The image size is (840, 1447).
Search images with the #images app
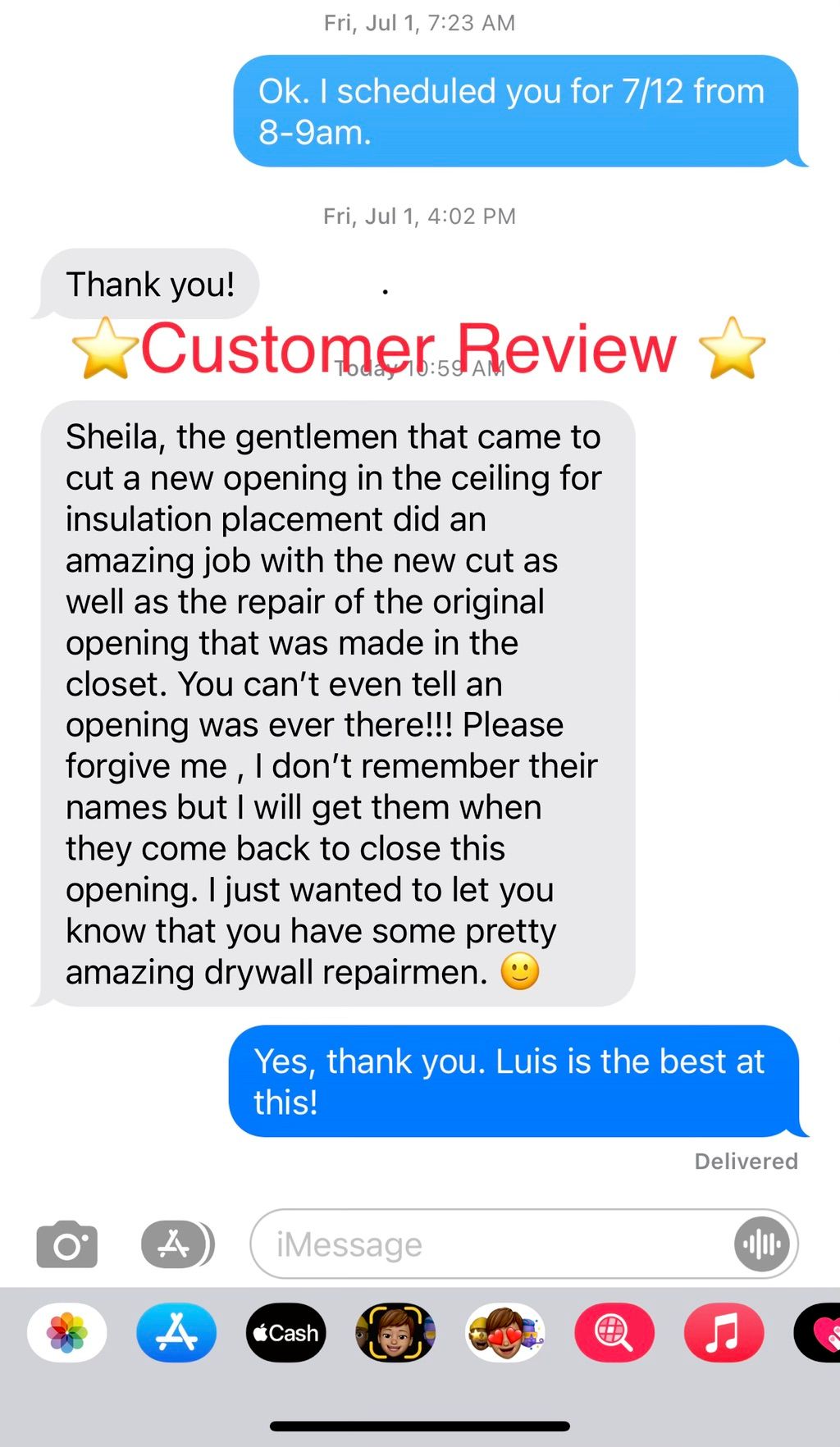click(614, 1333)
